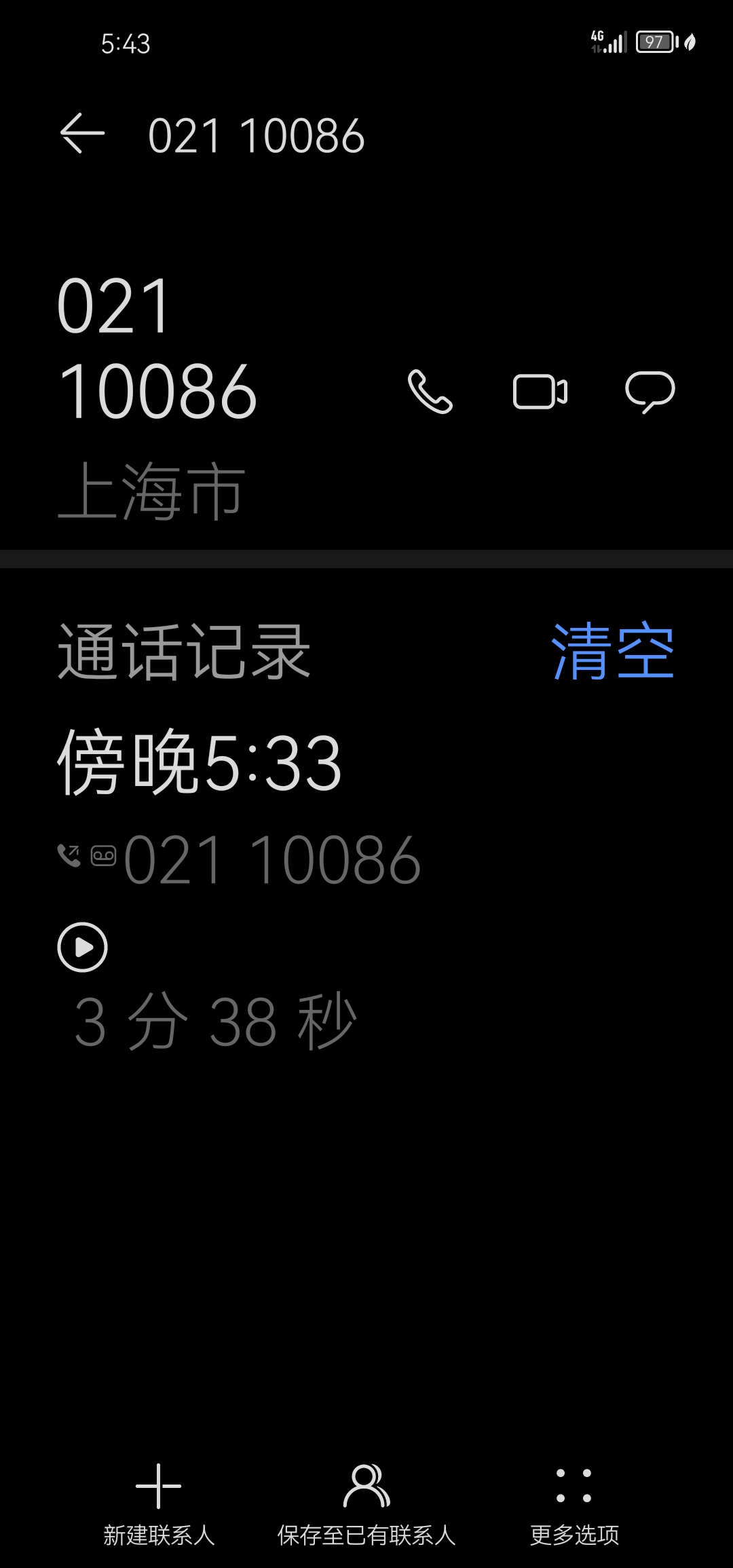Tap 清空 to clear call history
The height and width of the screenshot is (1568, 733).
(x=612, y=653)
